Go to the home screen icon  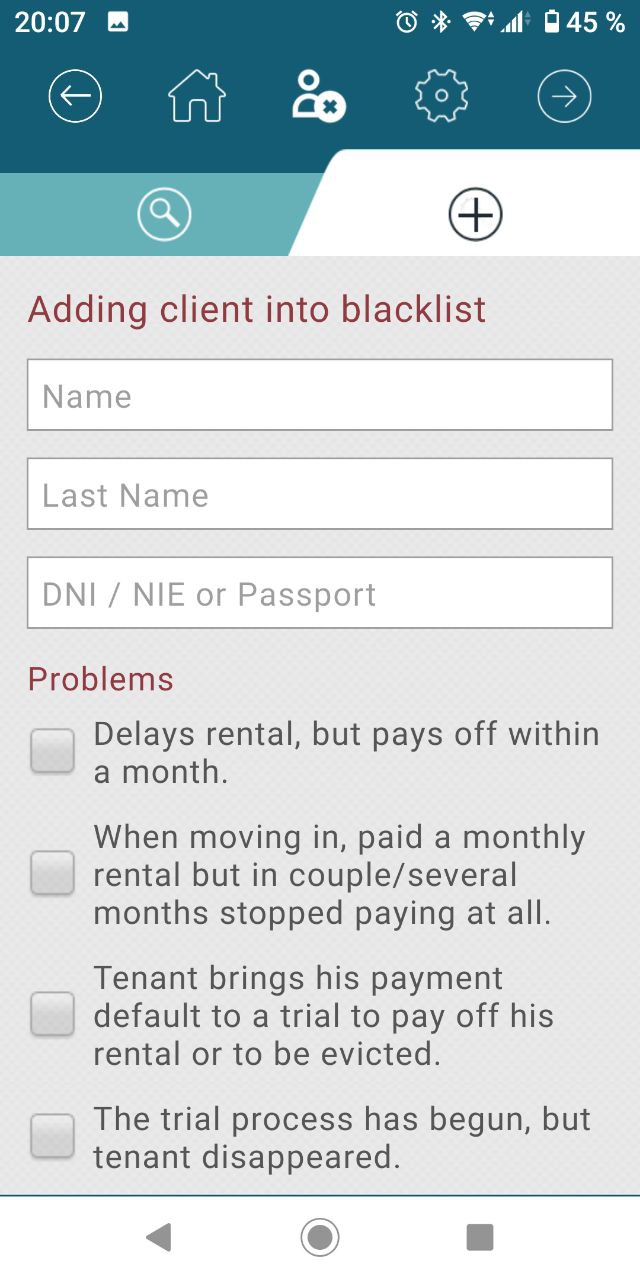197,97
